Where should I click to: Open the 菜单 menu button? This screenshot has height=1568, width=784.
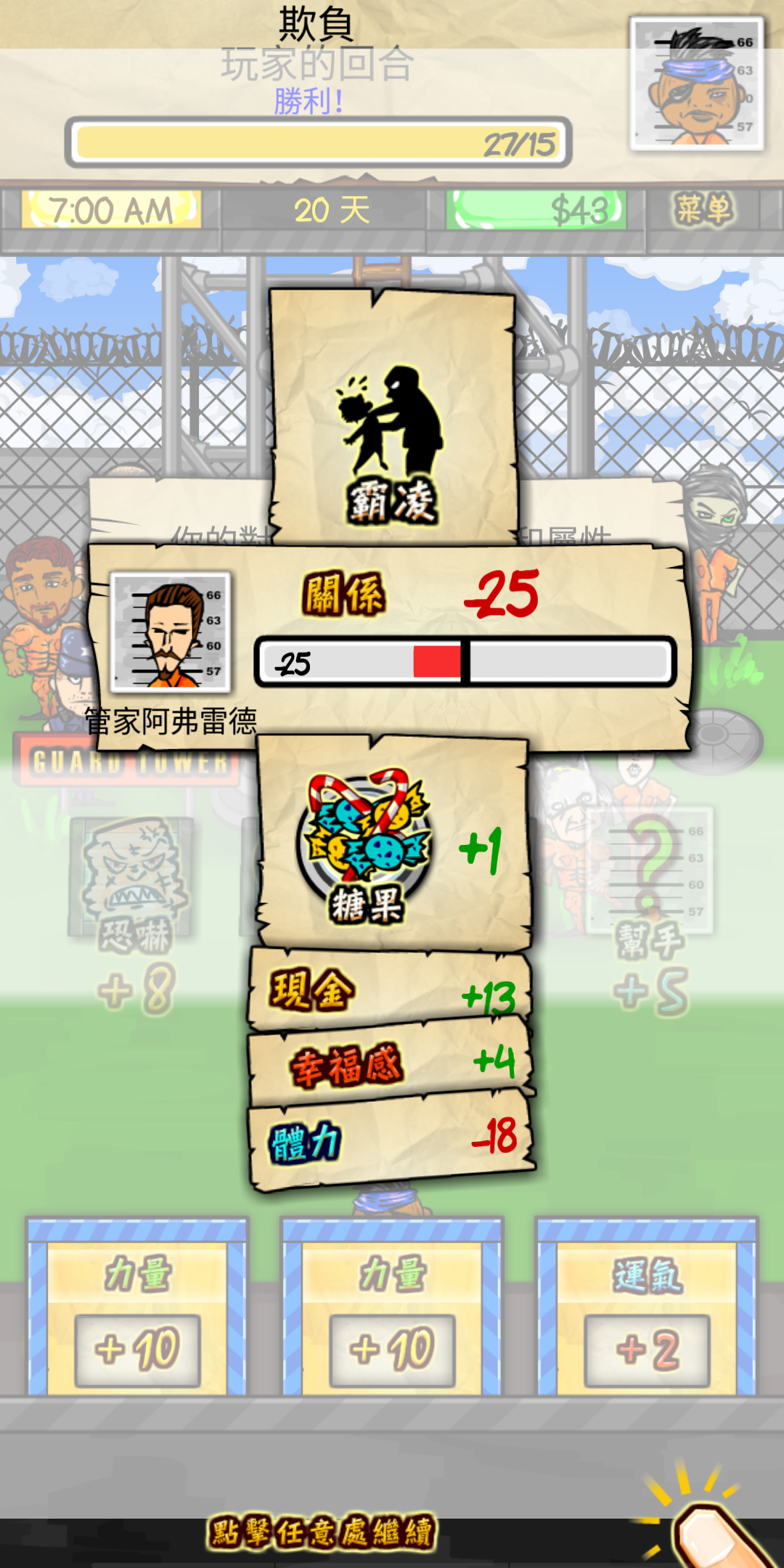pos(703,211)
